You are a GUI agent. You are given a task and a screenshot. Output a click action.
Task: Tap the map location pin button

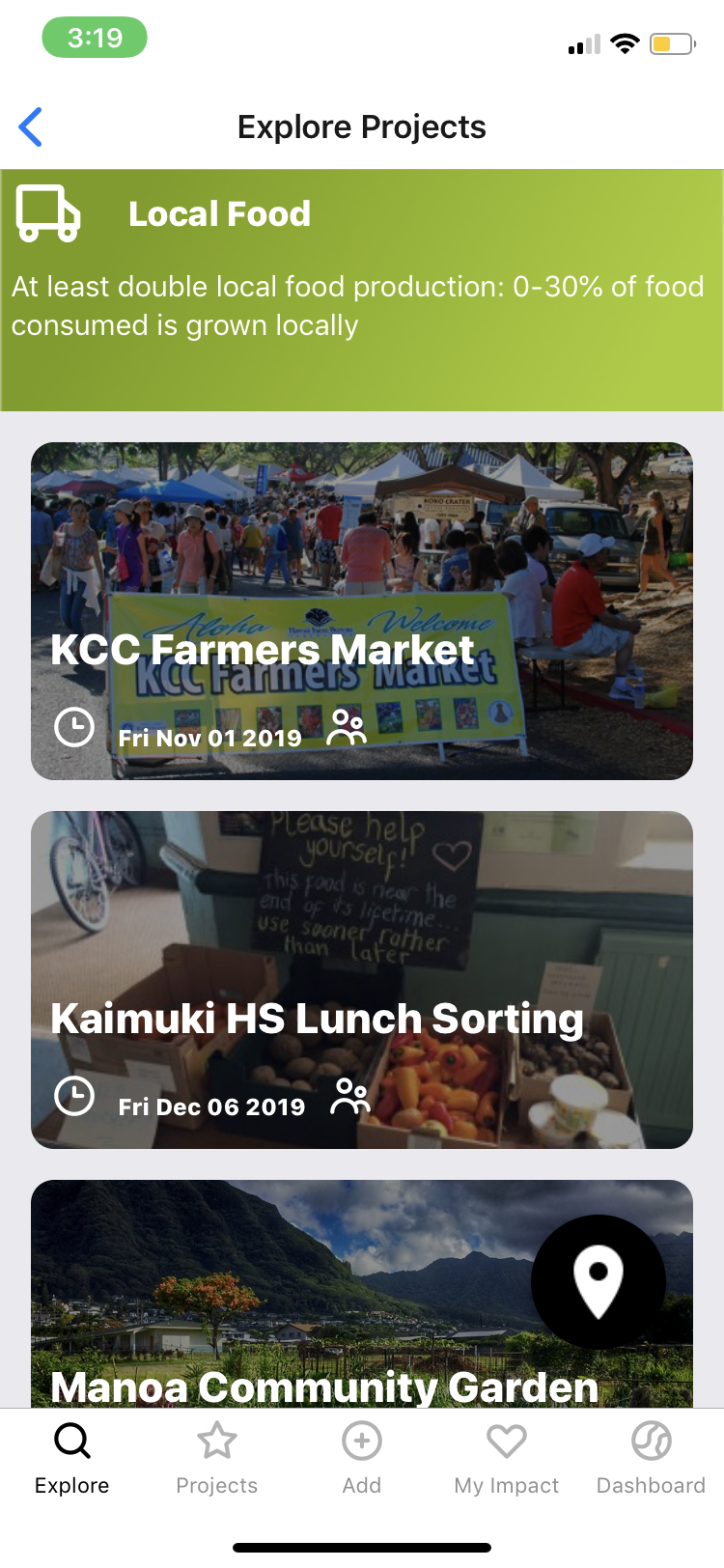click(x=598, y=1281)
